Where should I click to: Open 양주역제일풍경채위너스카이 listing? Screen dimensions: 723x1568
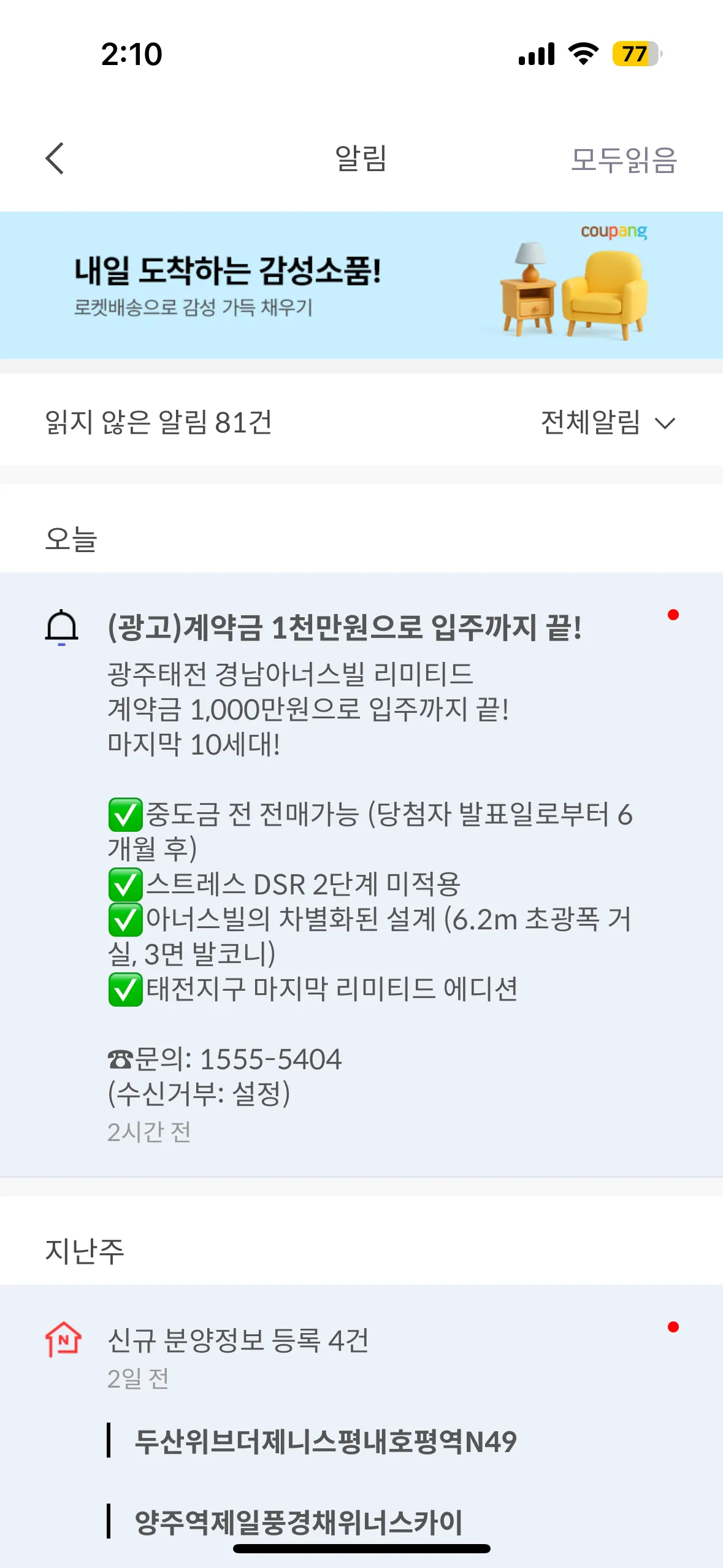[x=299, y=1521]
